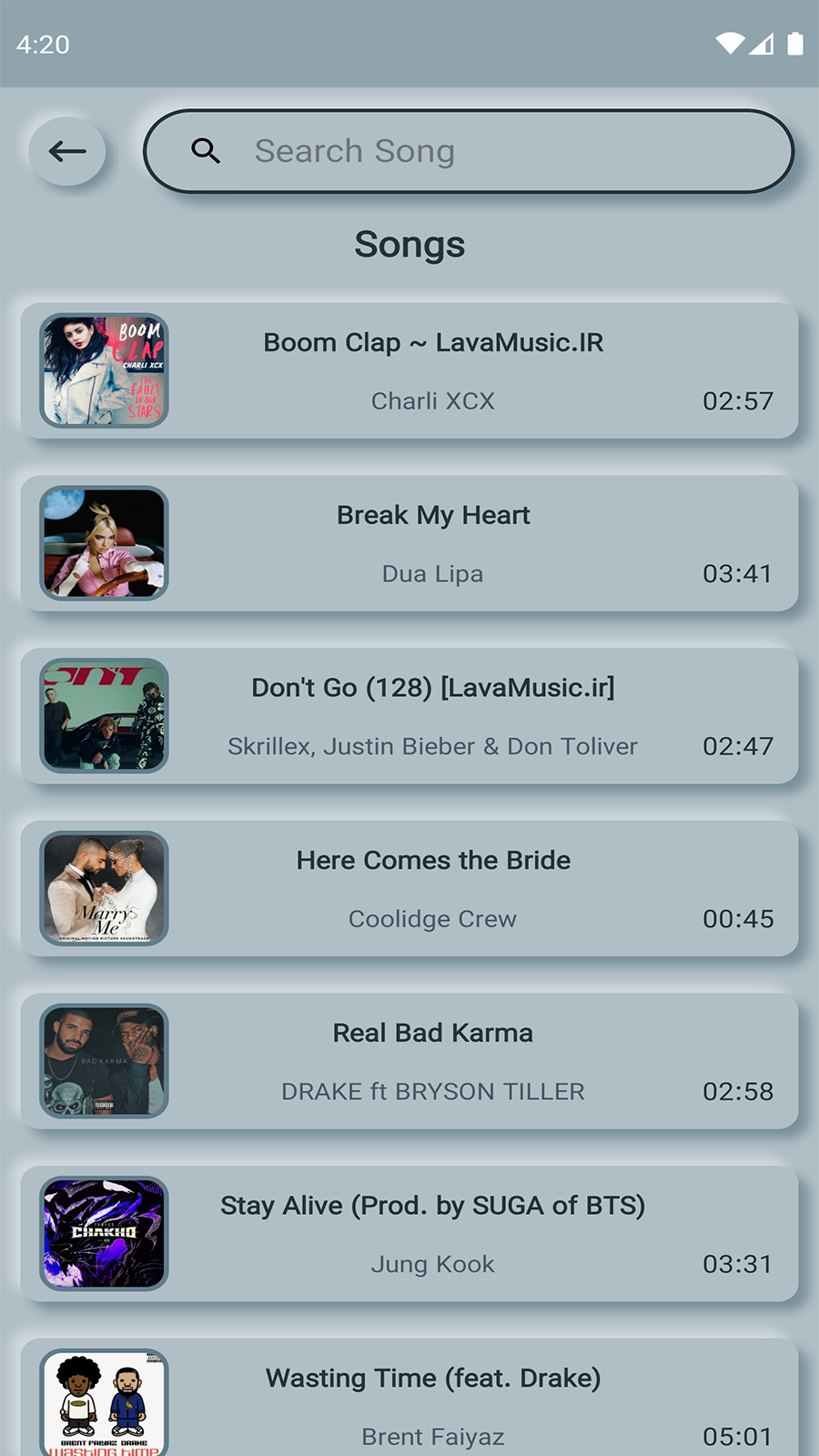Viewport: 819px width, 1456px height.
Task: Open Real Bad Karma track
Action: [x=409, y=1061]
